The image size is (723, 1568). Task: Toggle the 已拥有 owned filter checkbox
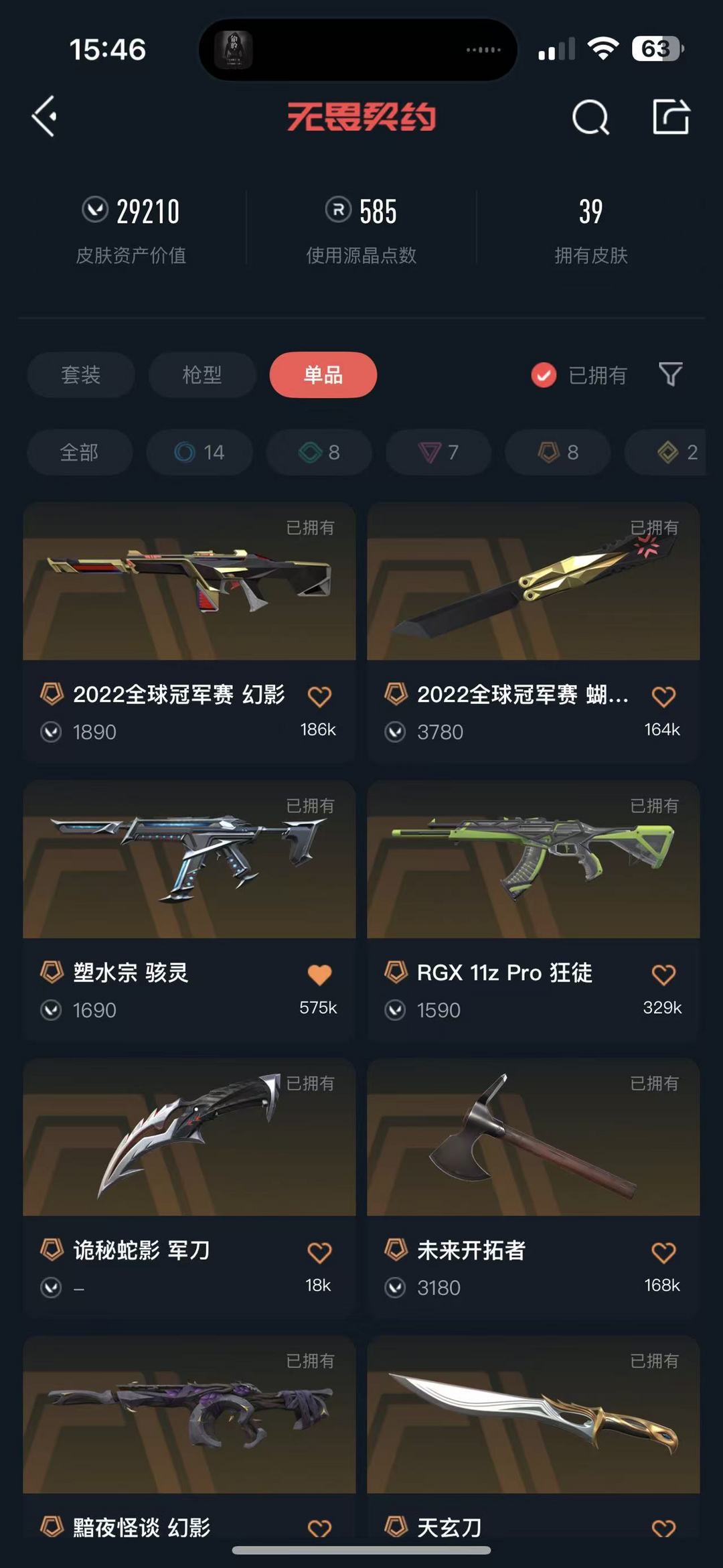(544, 375)
